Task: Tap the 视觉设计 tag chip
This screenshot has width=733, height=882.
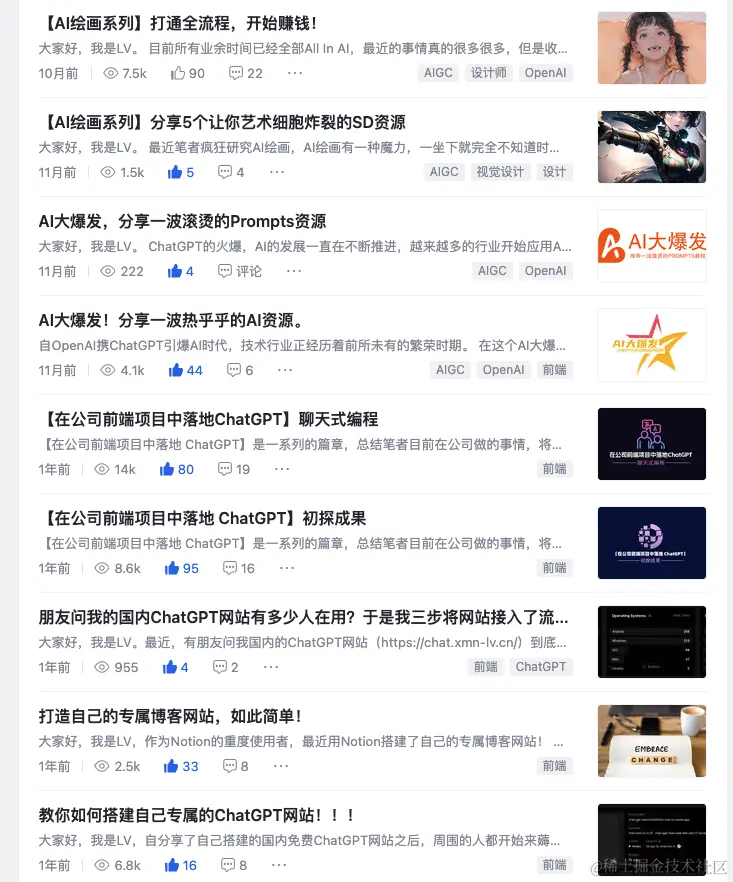Action: [x=500, y=172]
